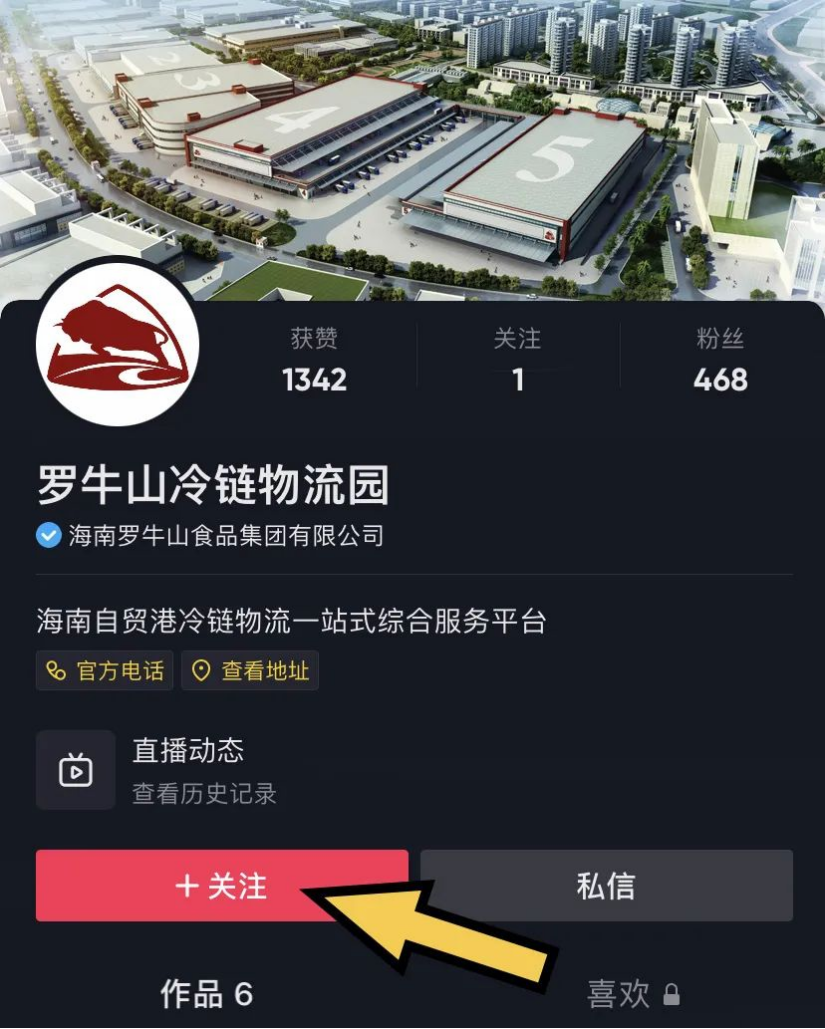Call the business via 官方电话
The image size is (825, 1029).
coord(104,670)
